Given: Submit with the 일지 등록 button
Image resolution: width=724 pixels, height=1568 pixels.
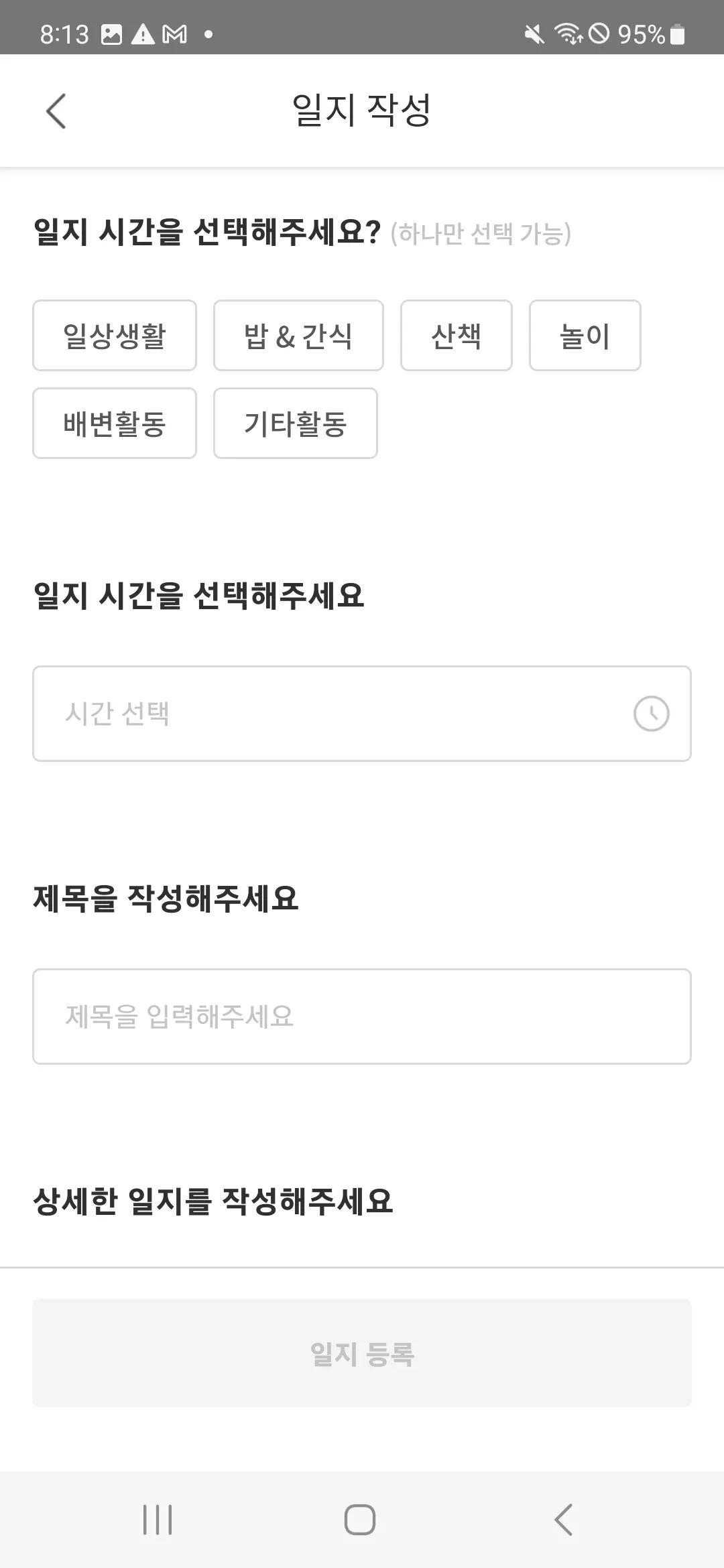Looking at the screenshot, I should coord(362,1353).
